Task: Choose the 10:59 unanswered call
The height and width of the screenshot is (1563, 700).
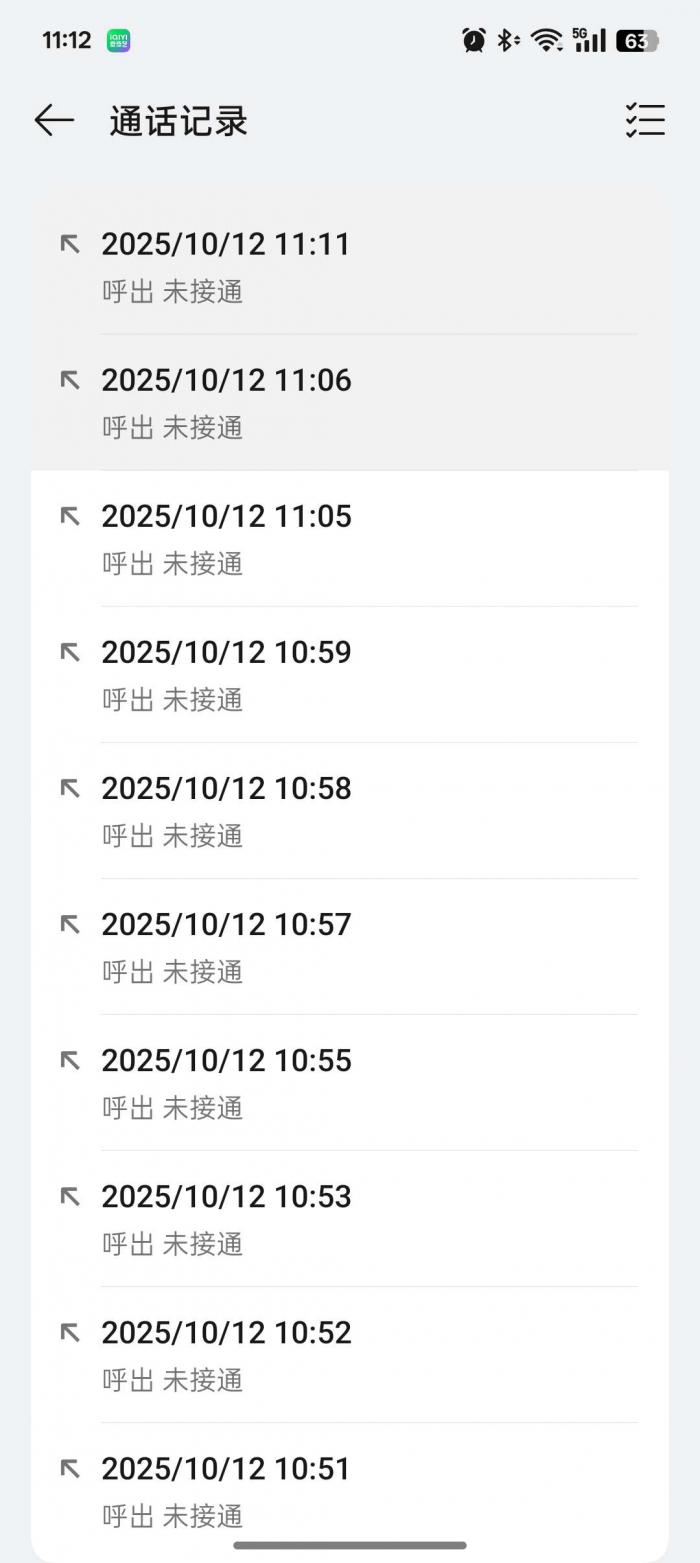Action: tap(349, 674)
